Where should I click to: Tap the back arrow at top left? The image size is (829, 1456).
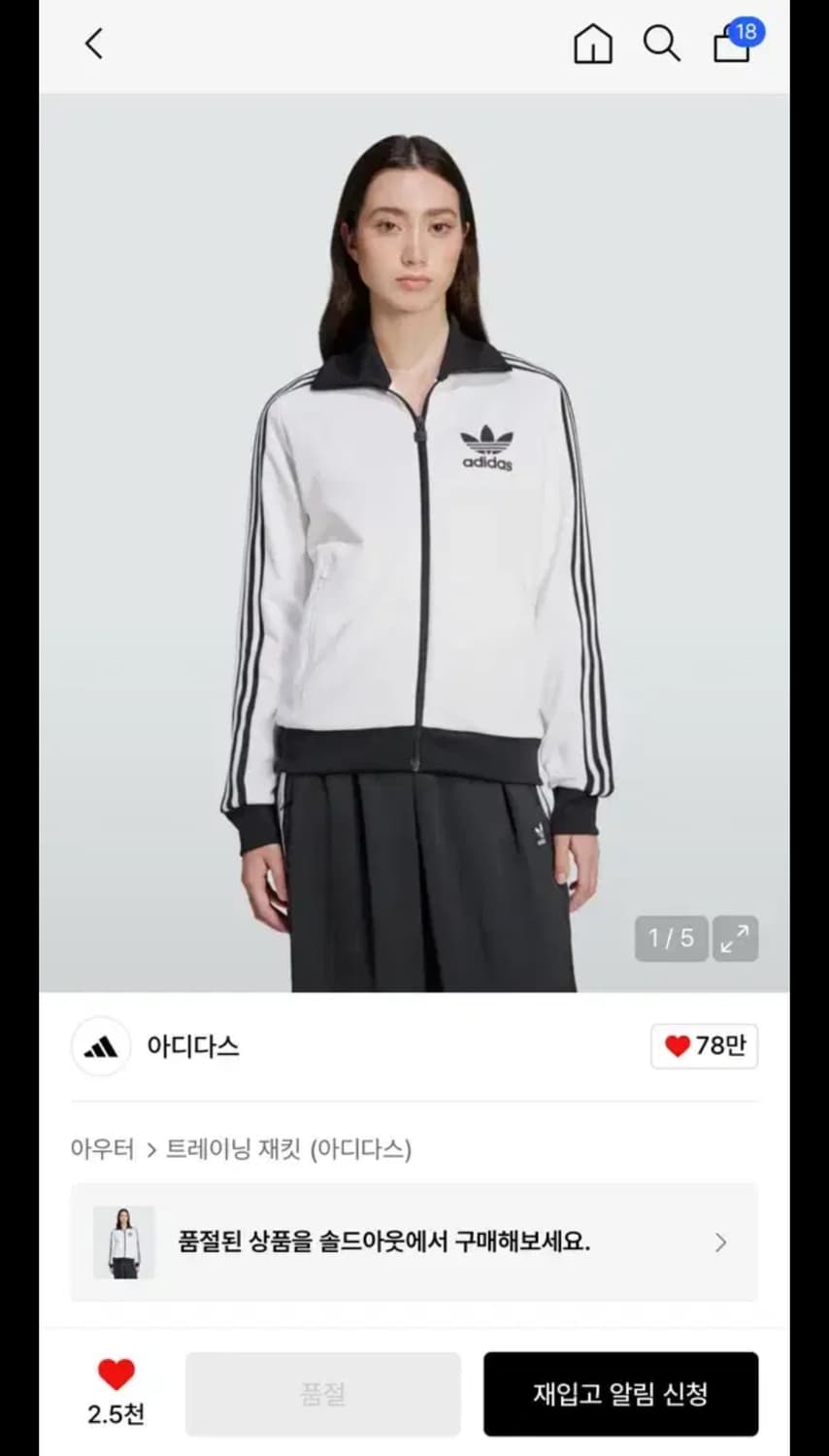point(92,44)
